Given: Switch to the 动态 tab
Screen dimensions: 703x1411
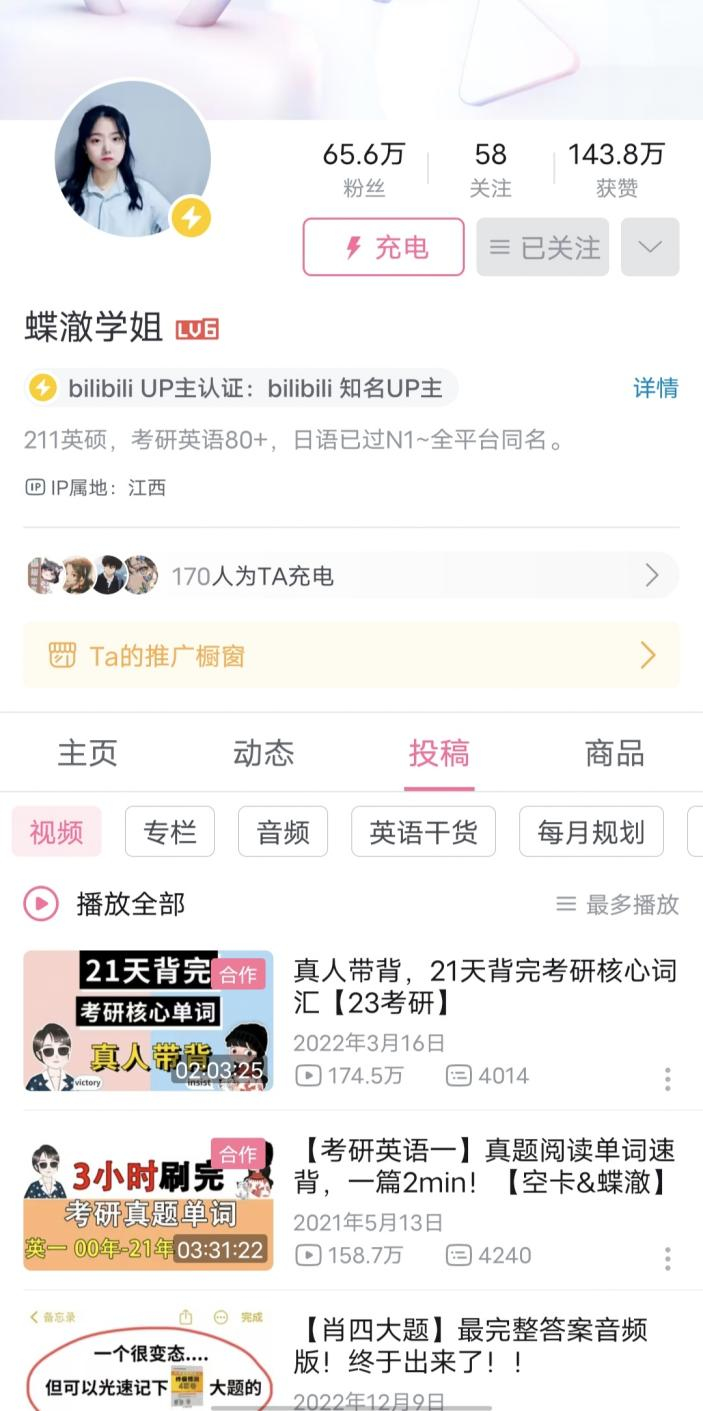Looking at the screenshot, I should point(264,753).
